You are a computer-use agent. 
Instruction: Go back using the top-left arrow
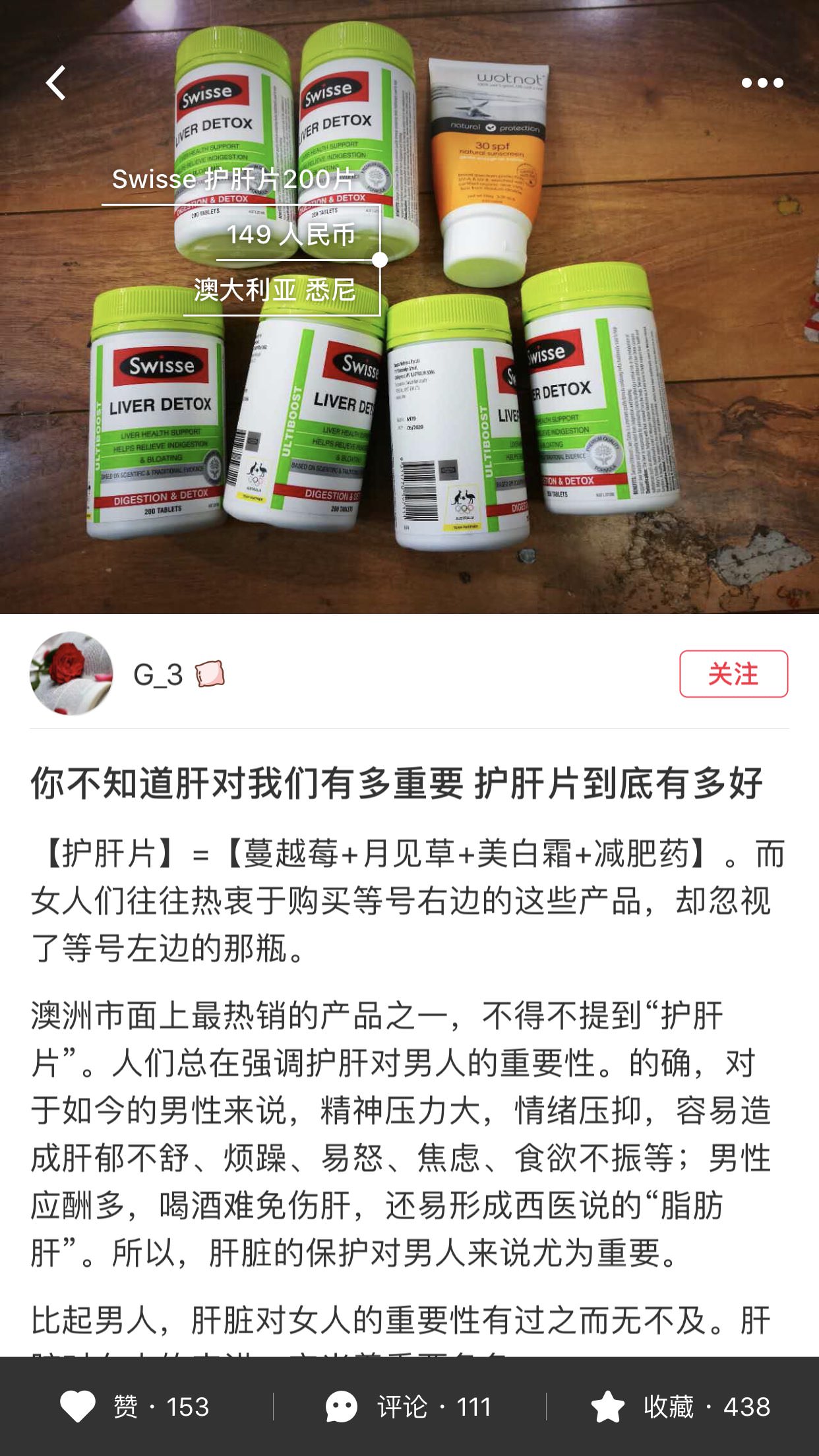(57, 83)
